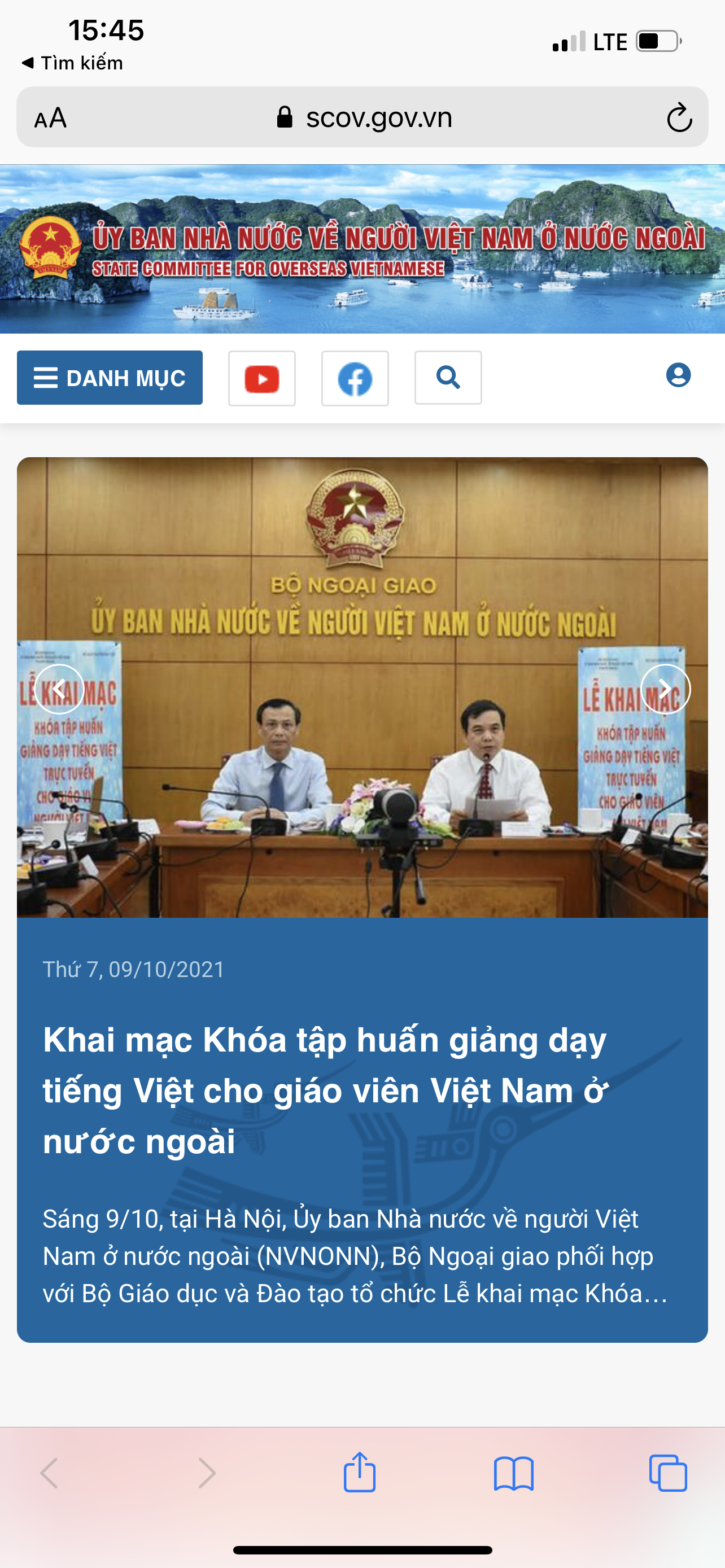Image resolution: width=725 pixels, height=1568 pixels.
Task: Return to Tìm kiếm app
Action: point(72,63)
